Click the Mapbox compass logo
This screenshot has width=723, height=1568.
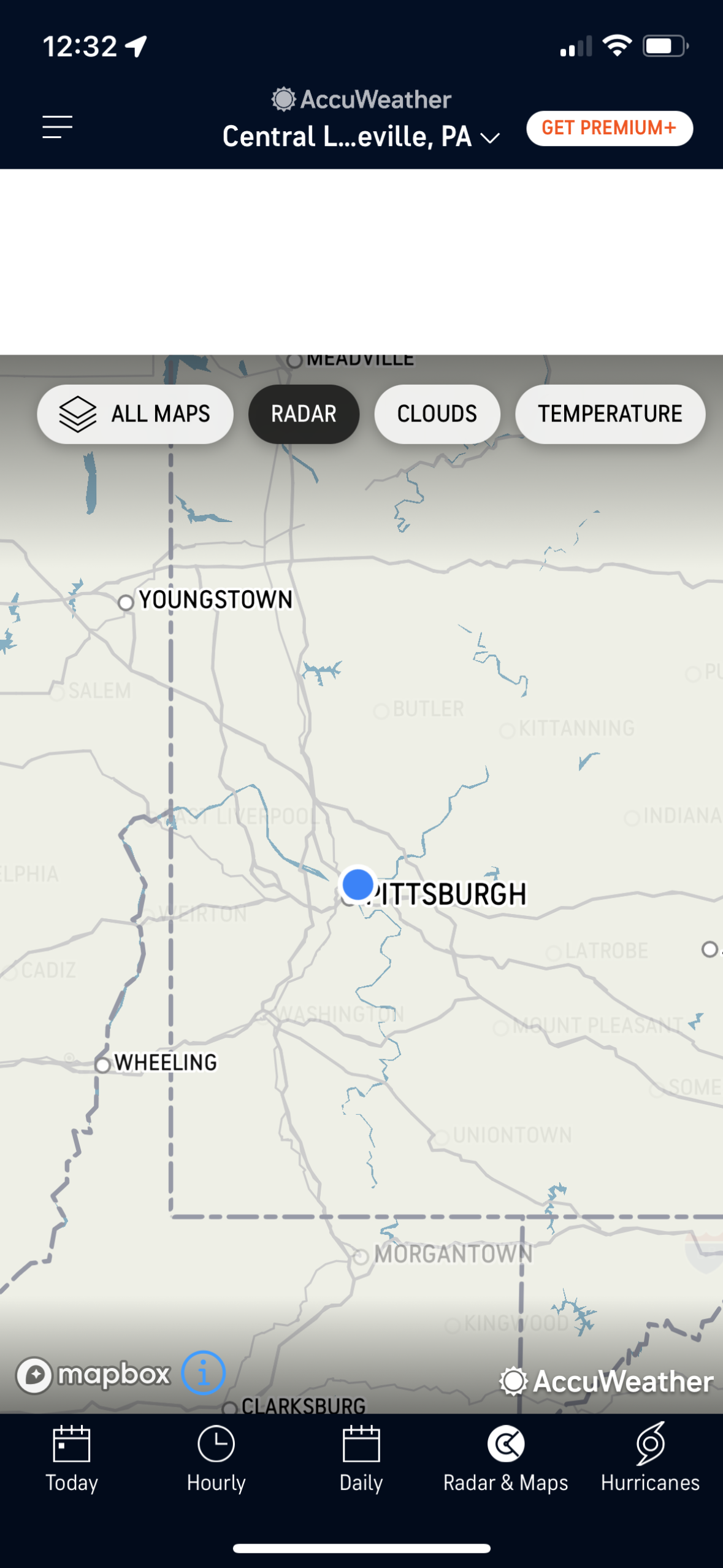36,1373
